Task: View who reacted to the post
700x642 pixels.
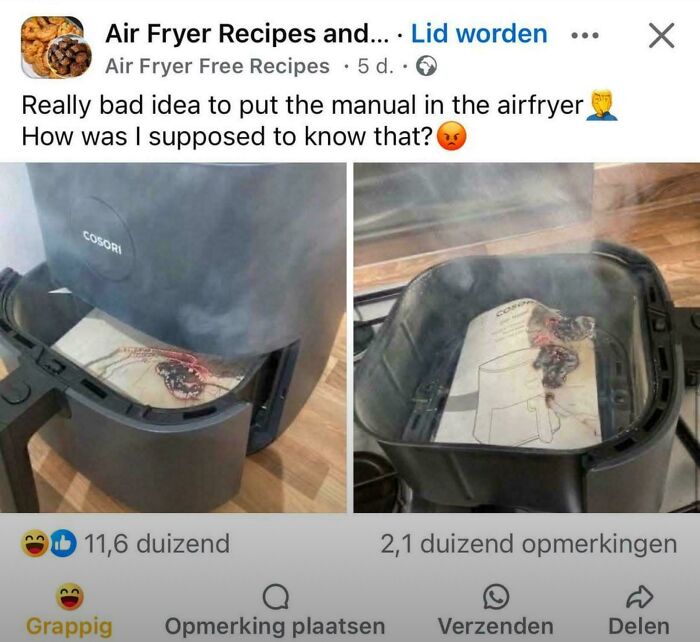Action: coord(127,544)
